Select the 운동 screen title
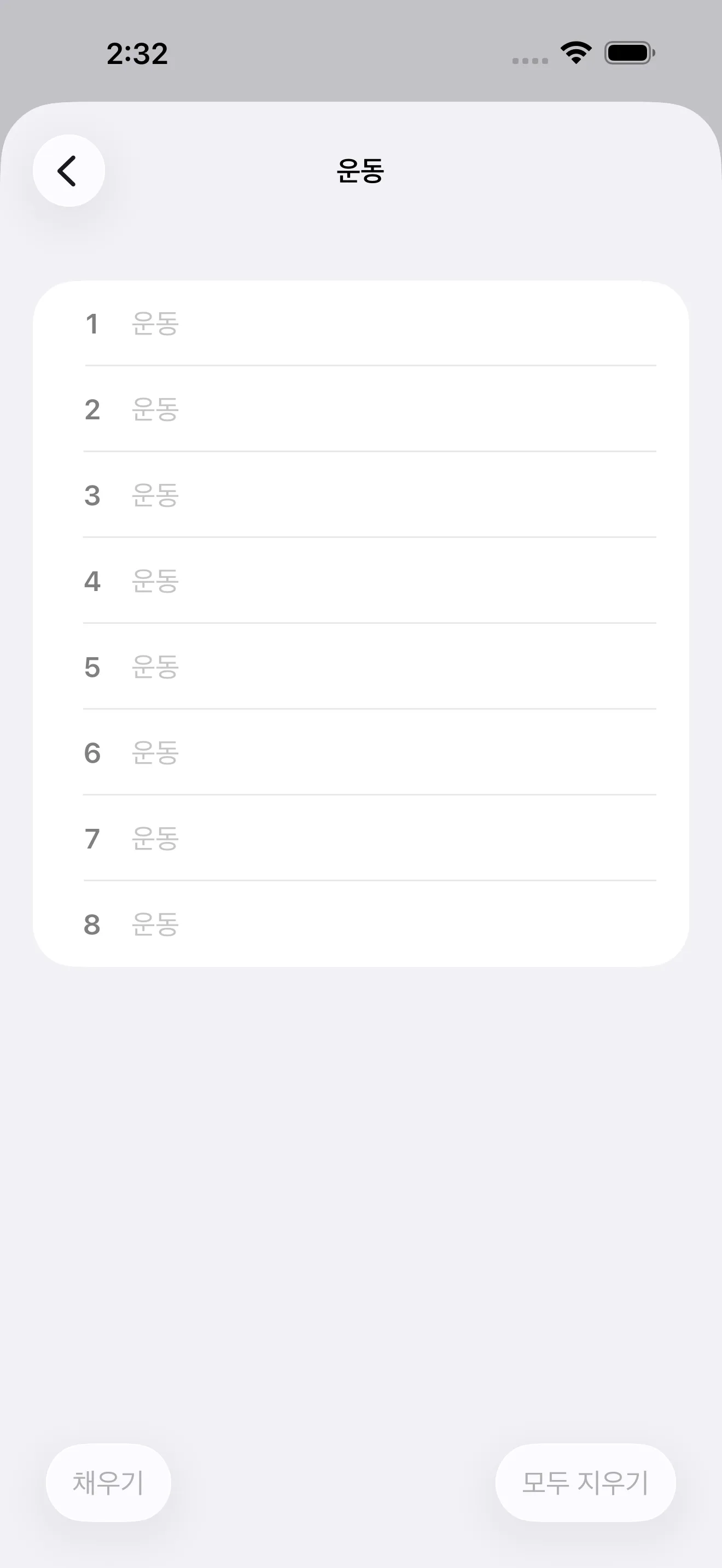Image resolution: width=722 pixels, height=1568 pixels. point(360,172)
